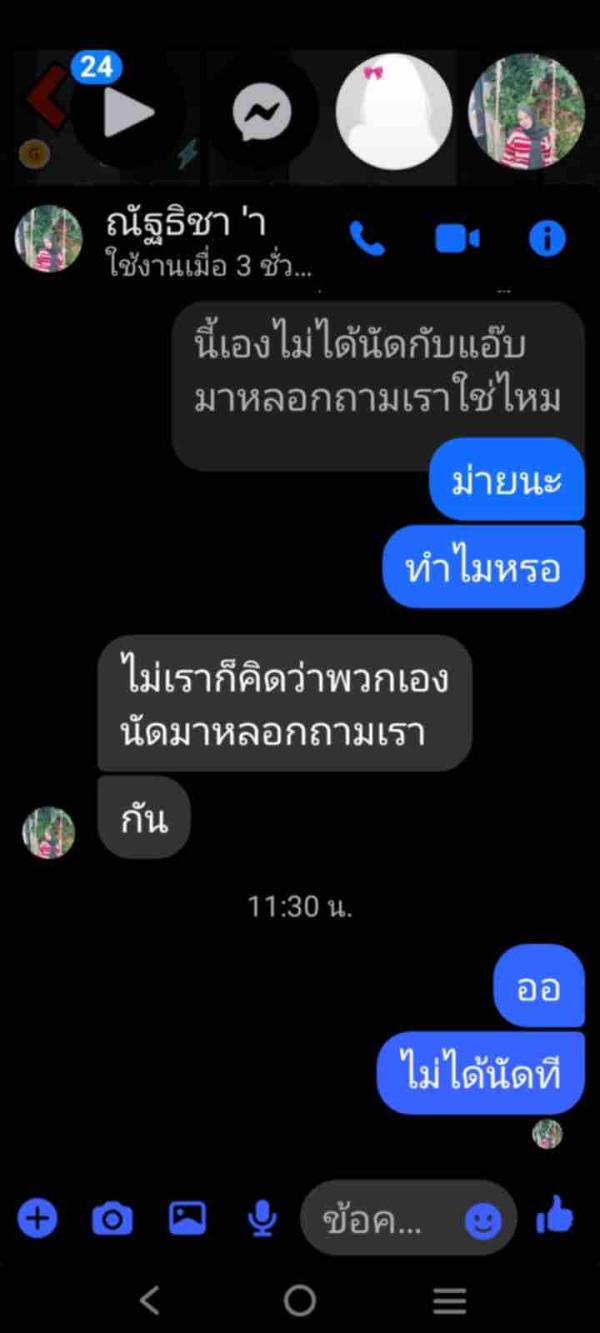Screen dimensions: 600x1333
Task: Send a thumbs-up like
Action: pyautogui.click(x=555, y=1217)
